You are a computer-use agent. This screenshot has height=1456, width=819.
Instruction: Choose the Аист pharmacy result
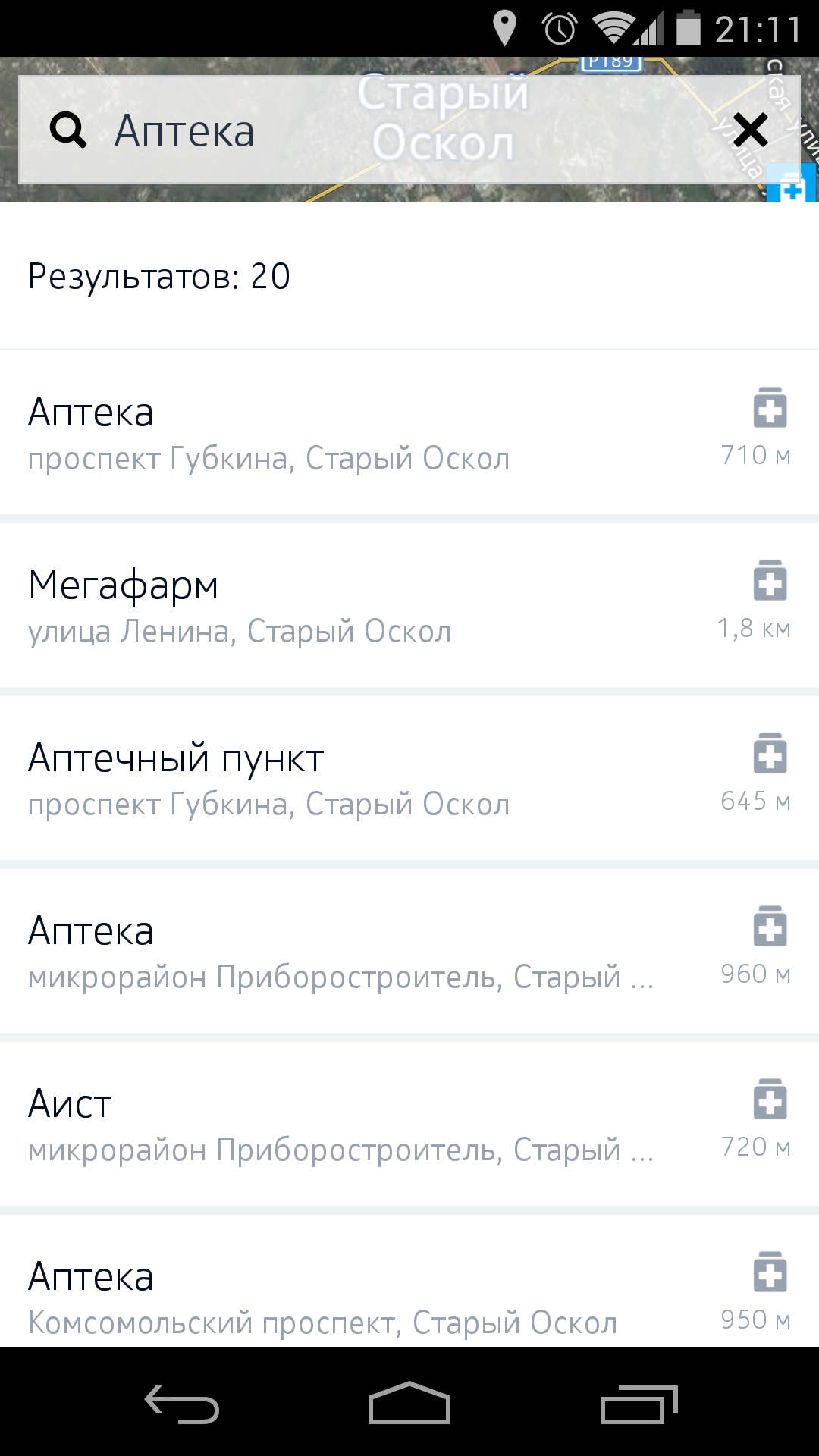(409, 1125)
